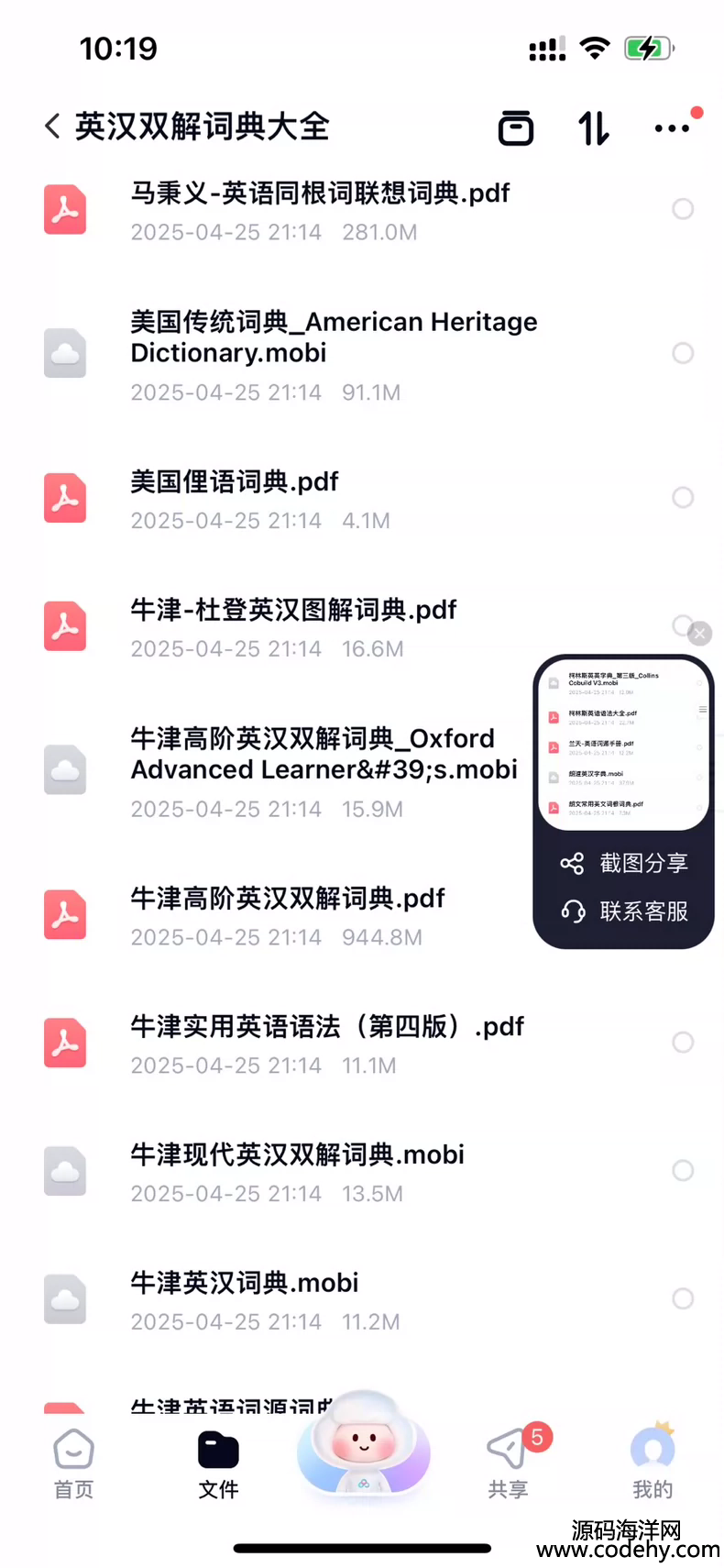The width and height of the screenshot is (724, 1568).
Task: Share the screenshot via 截图分享
Action: tap(623, 863)
